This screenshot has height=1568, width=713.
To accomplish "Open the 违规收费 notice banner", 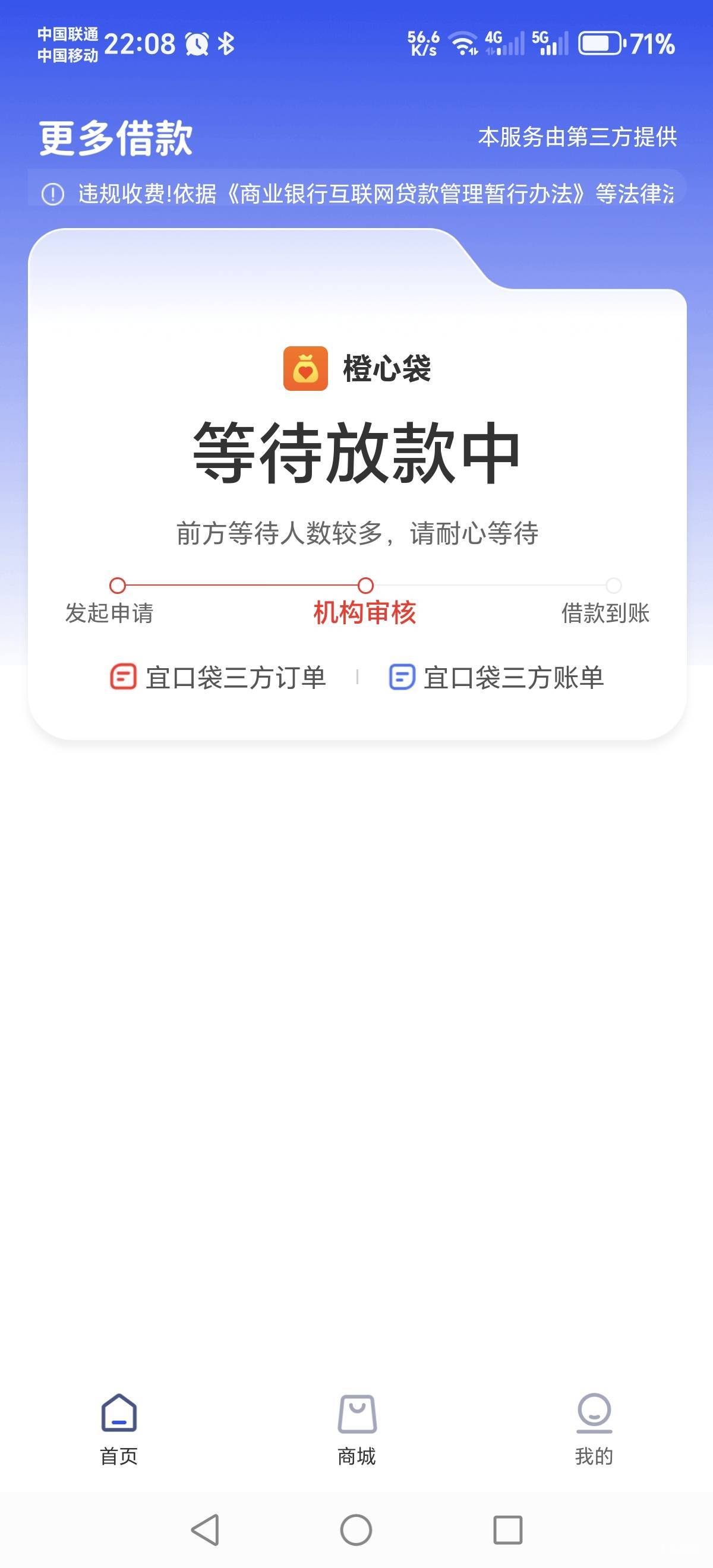I will [x=357, y=194].
